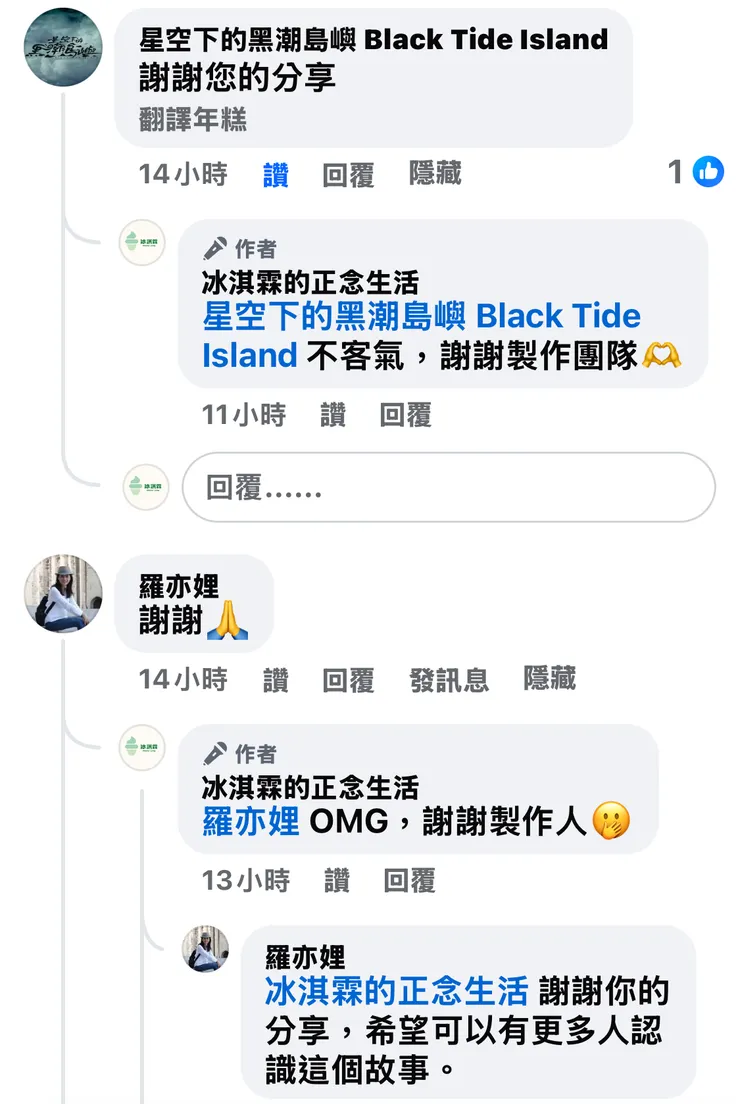
Task: Send 發訊息 to 羅亦娌
Action: pyautogui.click(x=450, y=680)
